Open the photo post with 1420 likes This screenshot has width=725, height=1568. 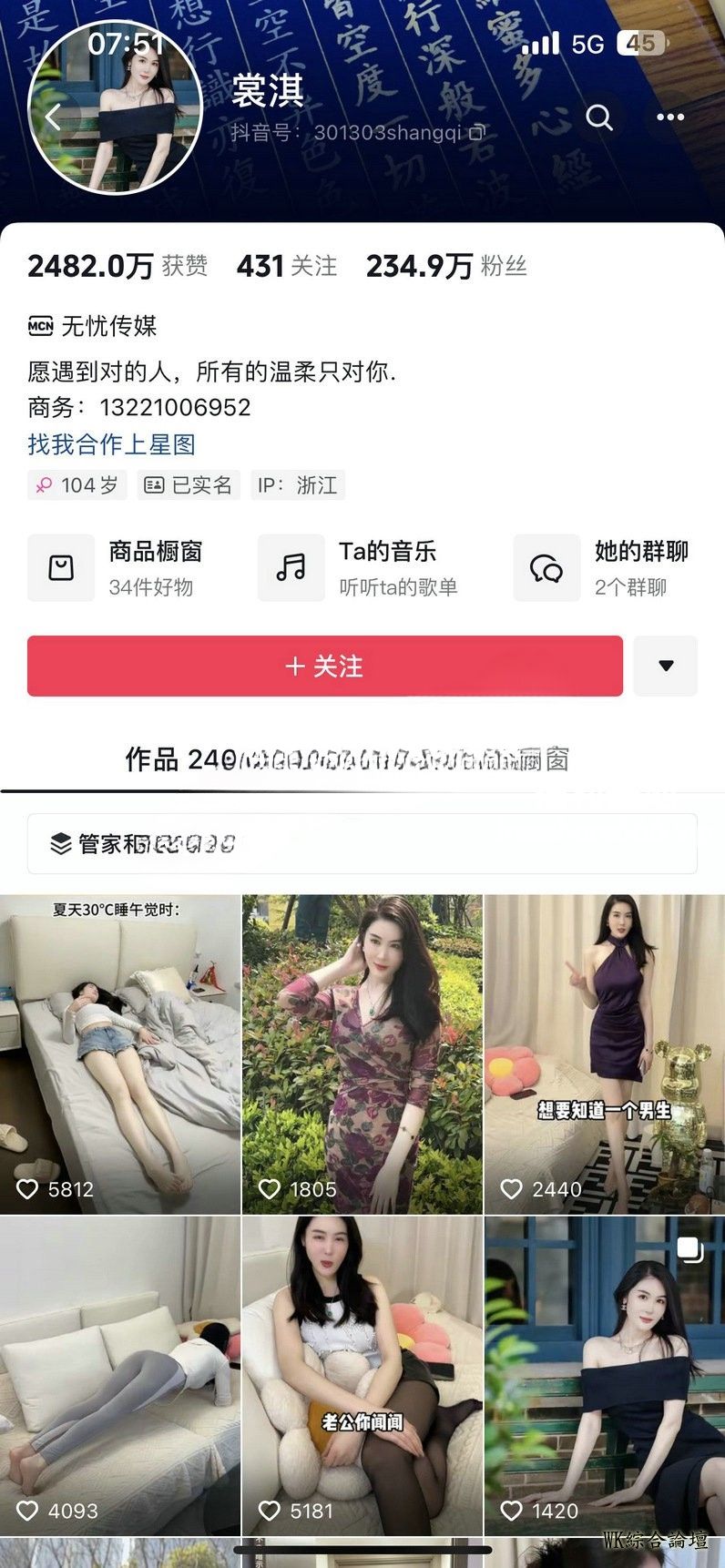[x=604, y=1375]
